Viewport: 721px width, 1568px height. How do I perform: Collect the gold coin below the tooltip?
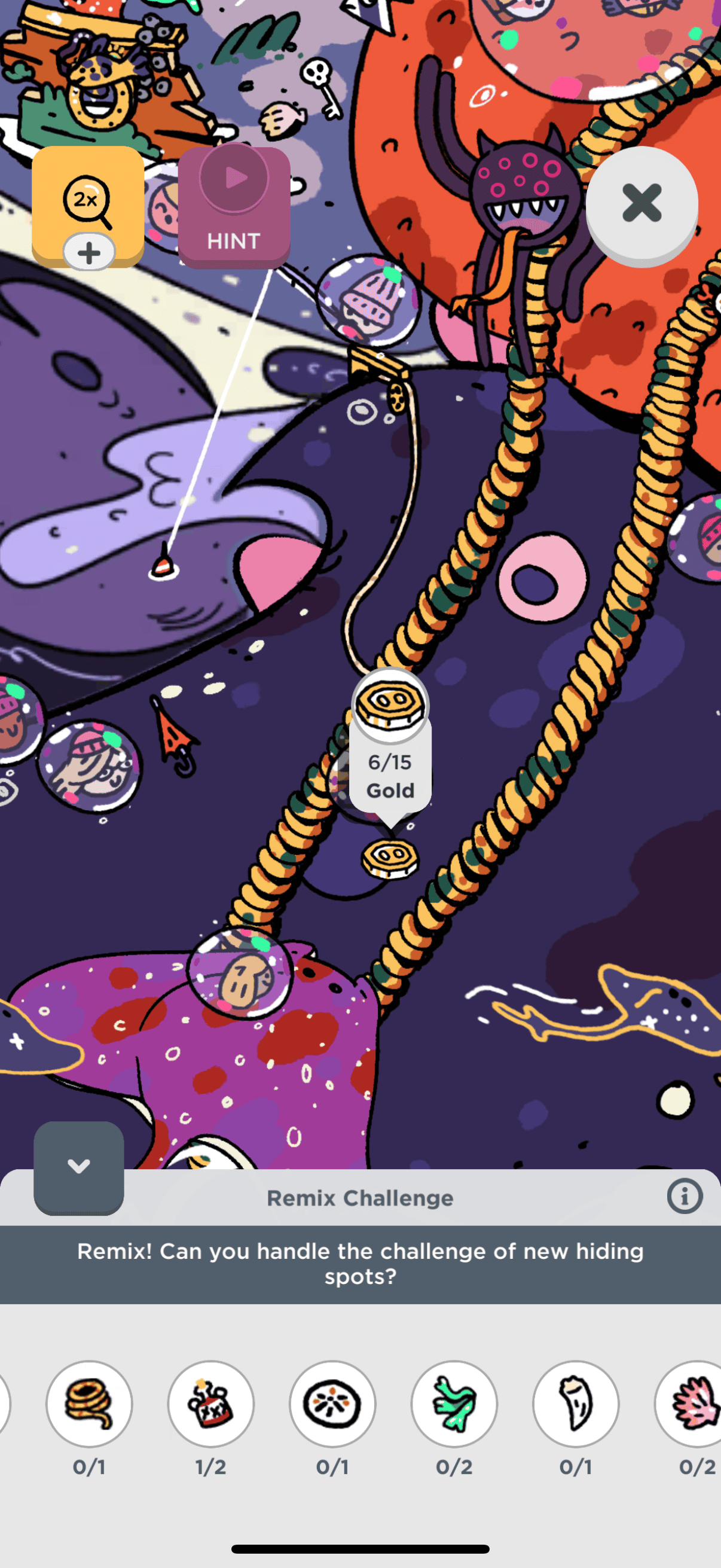tap(390, 858)
